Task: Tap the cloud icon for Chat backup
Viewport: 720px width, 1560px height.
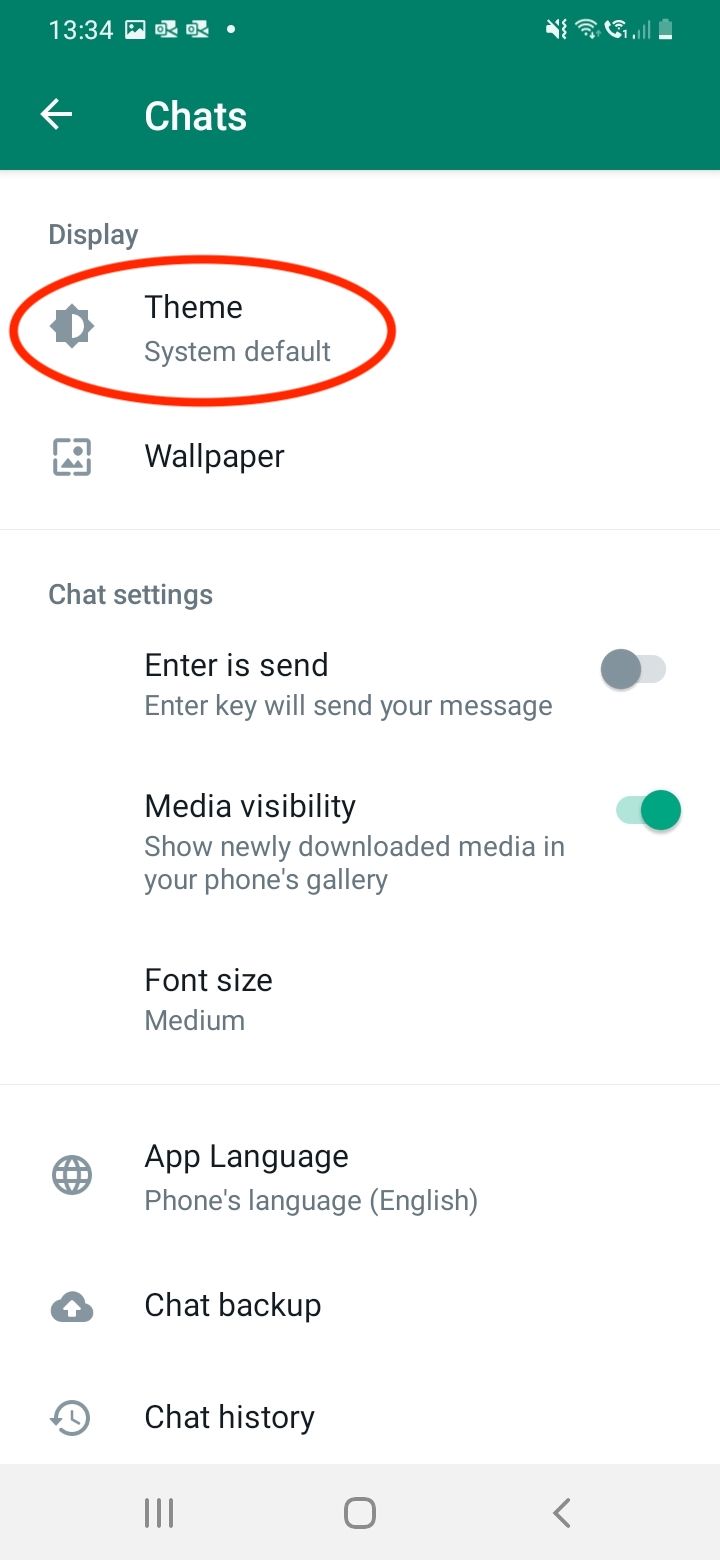Action: [71, 1305]
